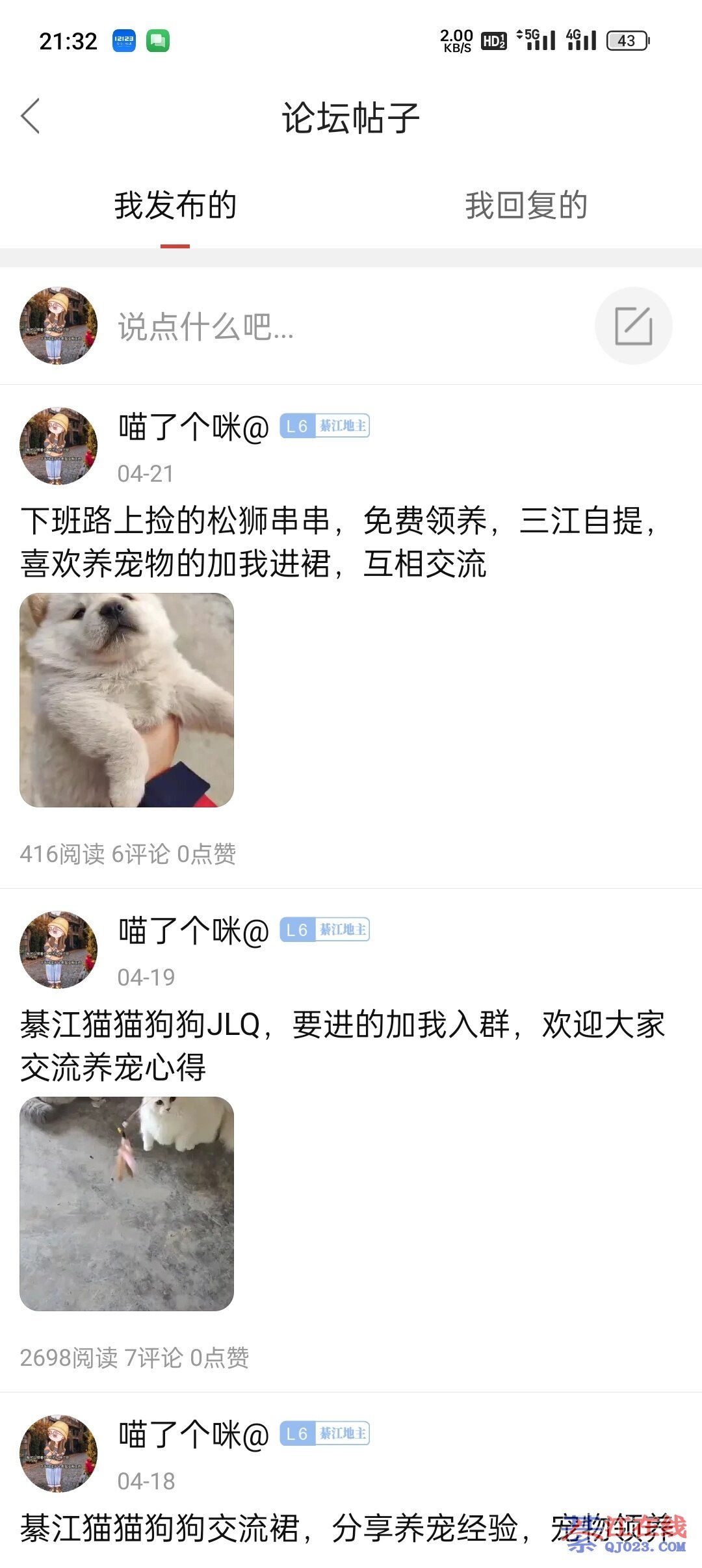Select the 我发布的 tab
Viewport: 702px width, 1568px height.
pyautogui.click(x=175, y=206)
